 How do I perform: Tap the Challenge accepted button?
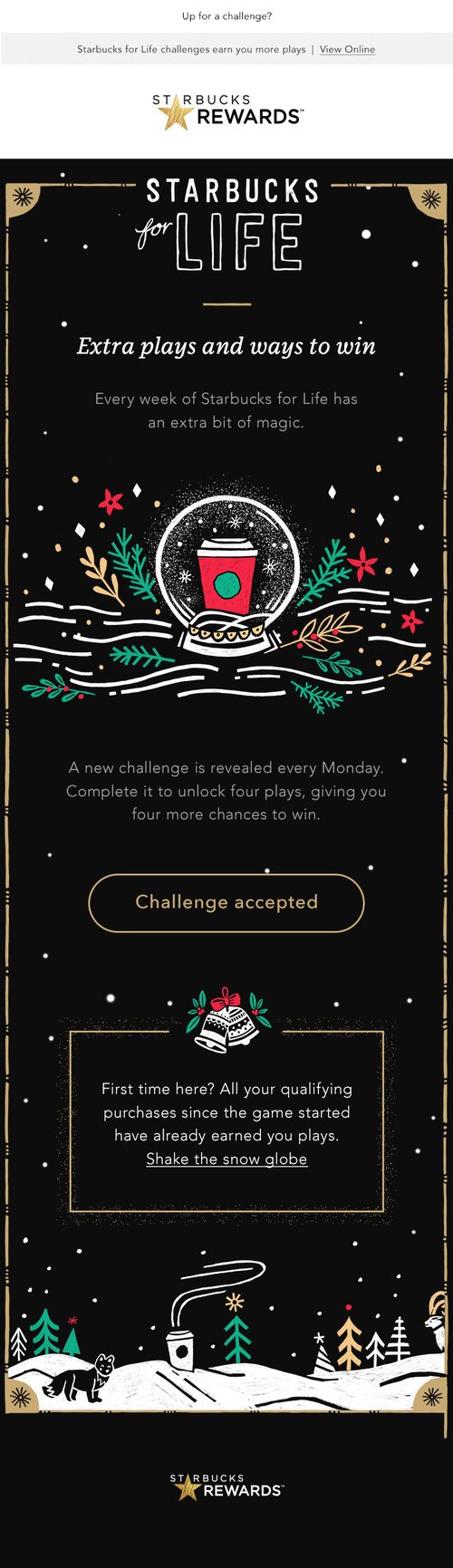point(226,902)
